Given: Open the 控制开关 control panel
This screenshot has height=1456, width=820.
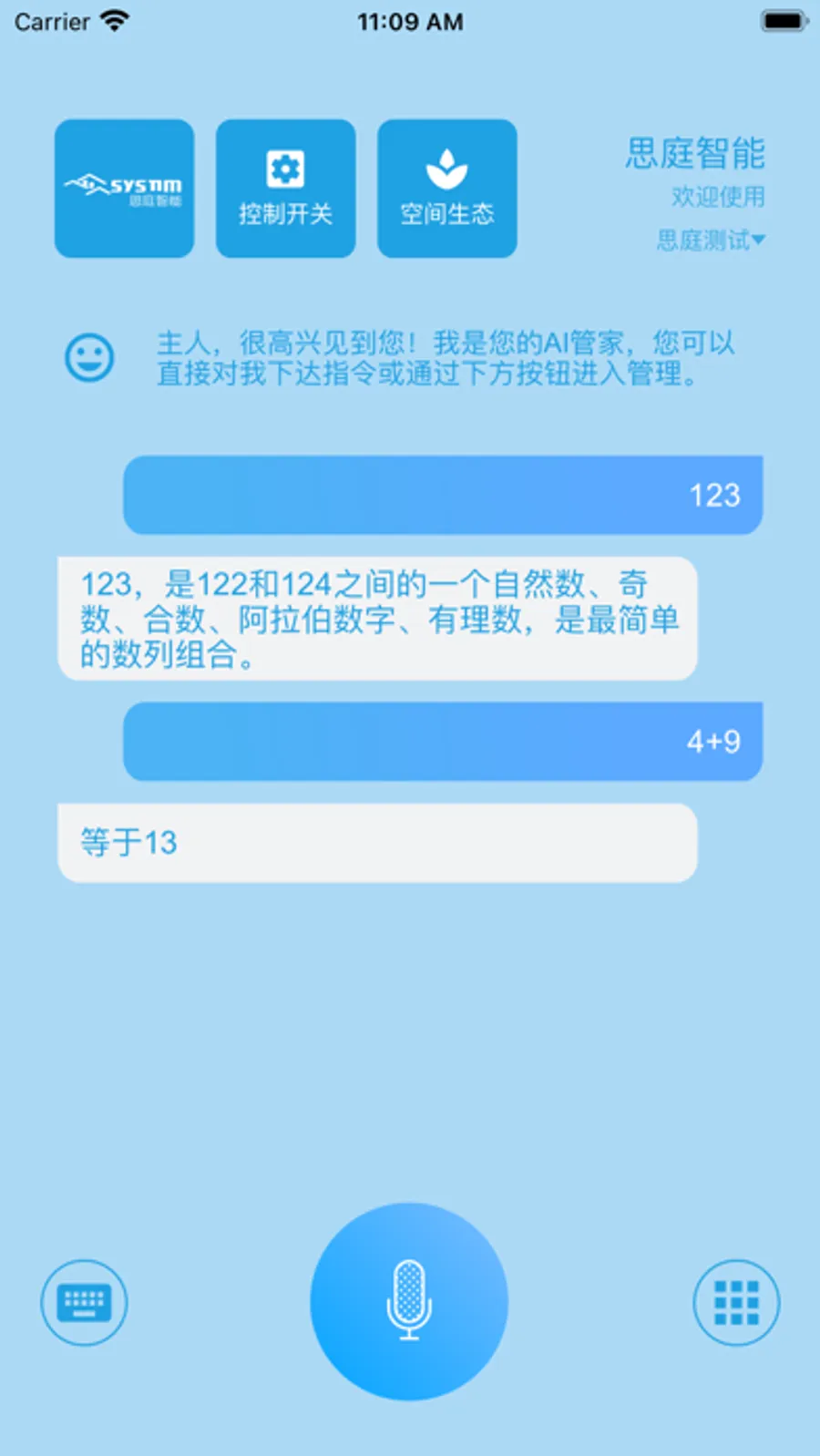Looking at the screenshot, I should [285, 187].
